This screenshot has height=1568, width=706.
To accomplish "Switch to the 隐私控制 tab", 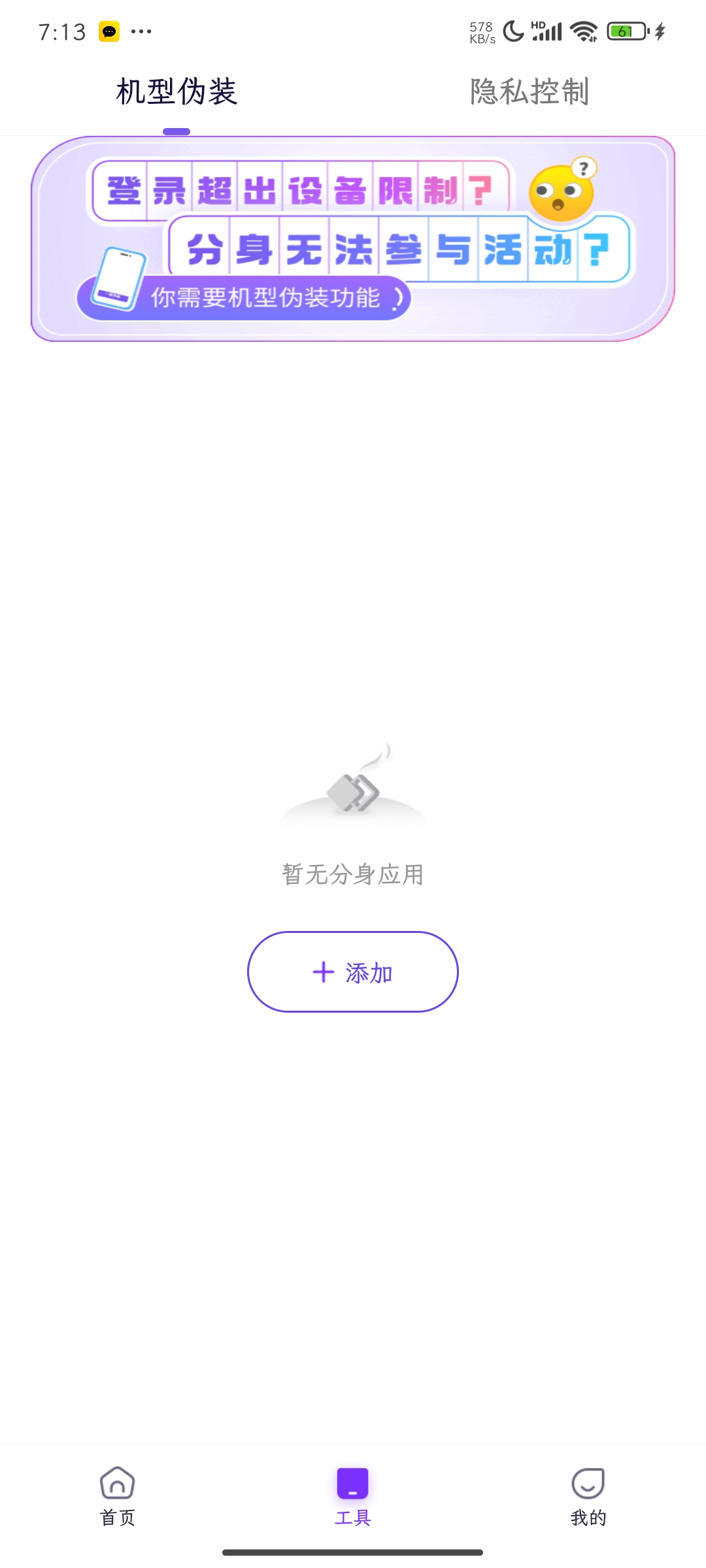I will [x=529, y=91].
